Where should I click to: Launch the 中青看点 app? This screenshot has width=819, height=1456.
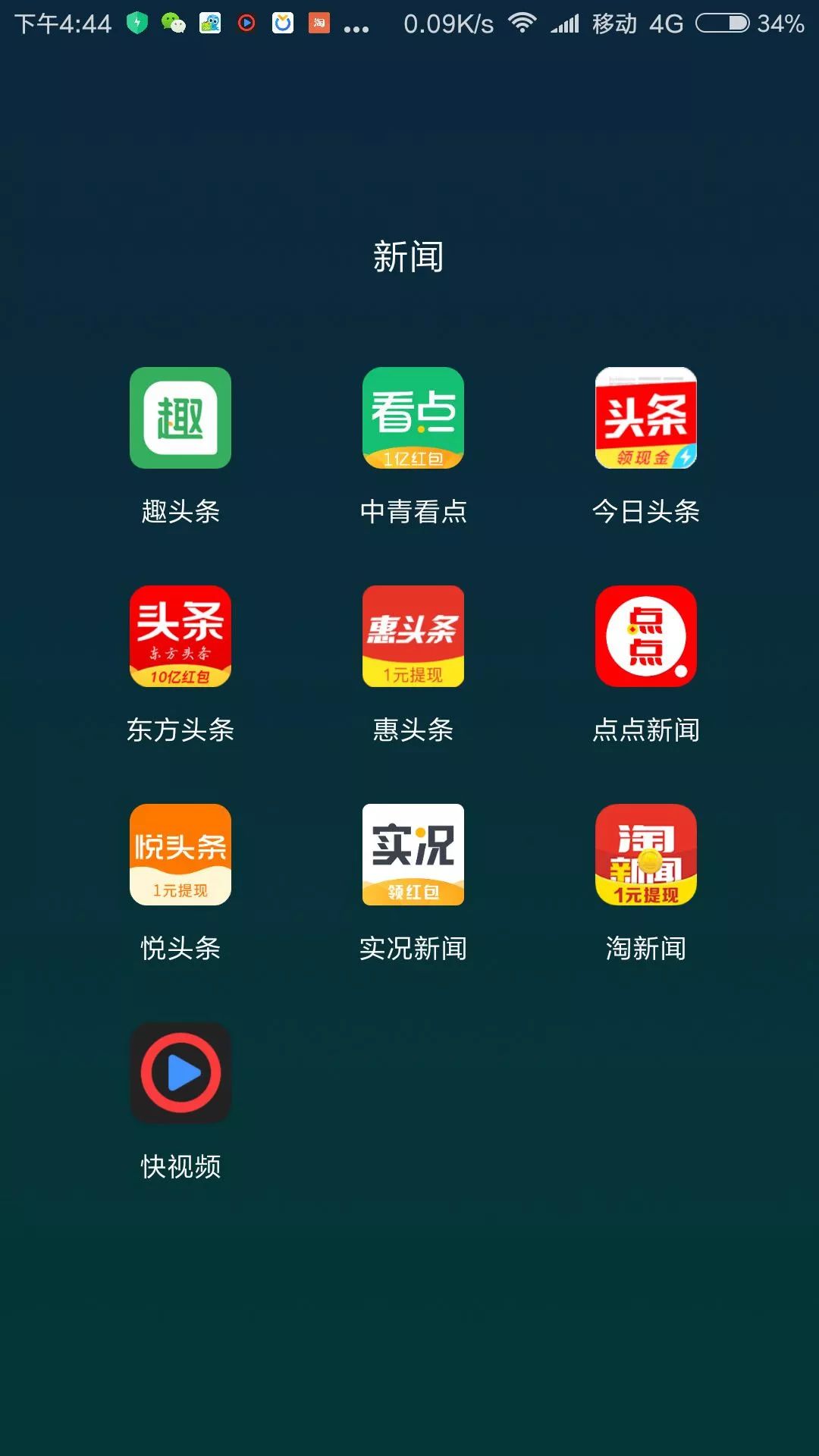[413, 418]
